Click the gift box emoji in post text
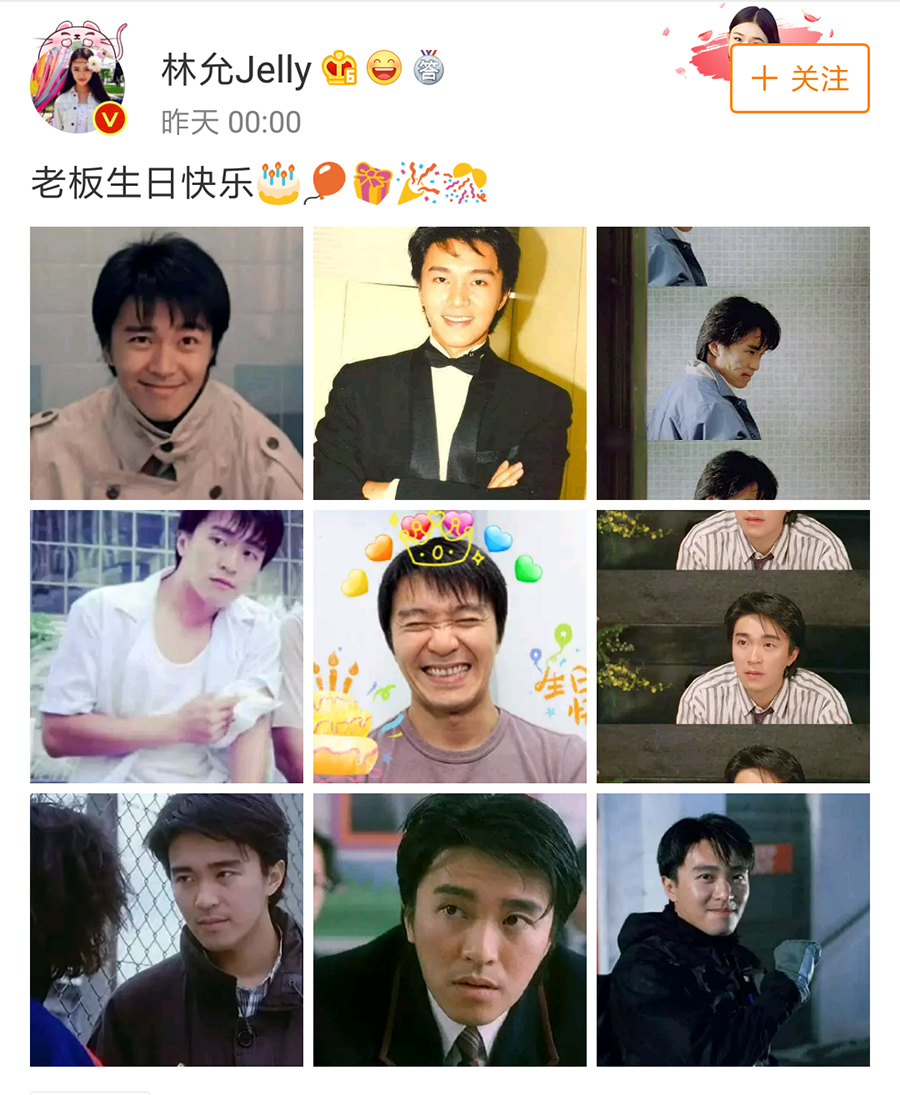 pyautogui.click(x=371, y=180)
